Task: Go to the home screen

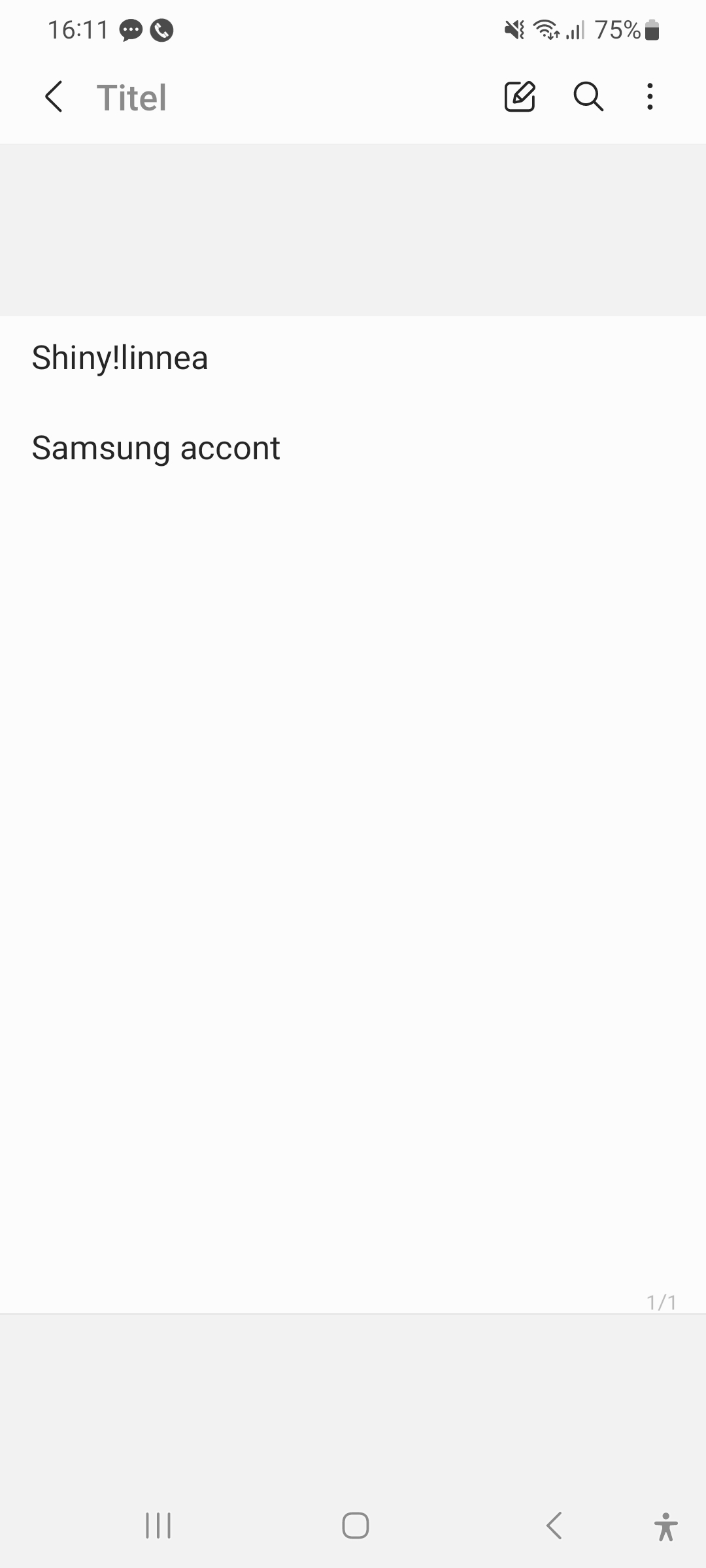Action: pos(355,1526)
